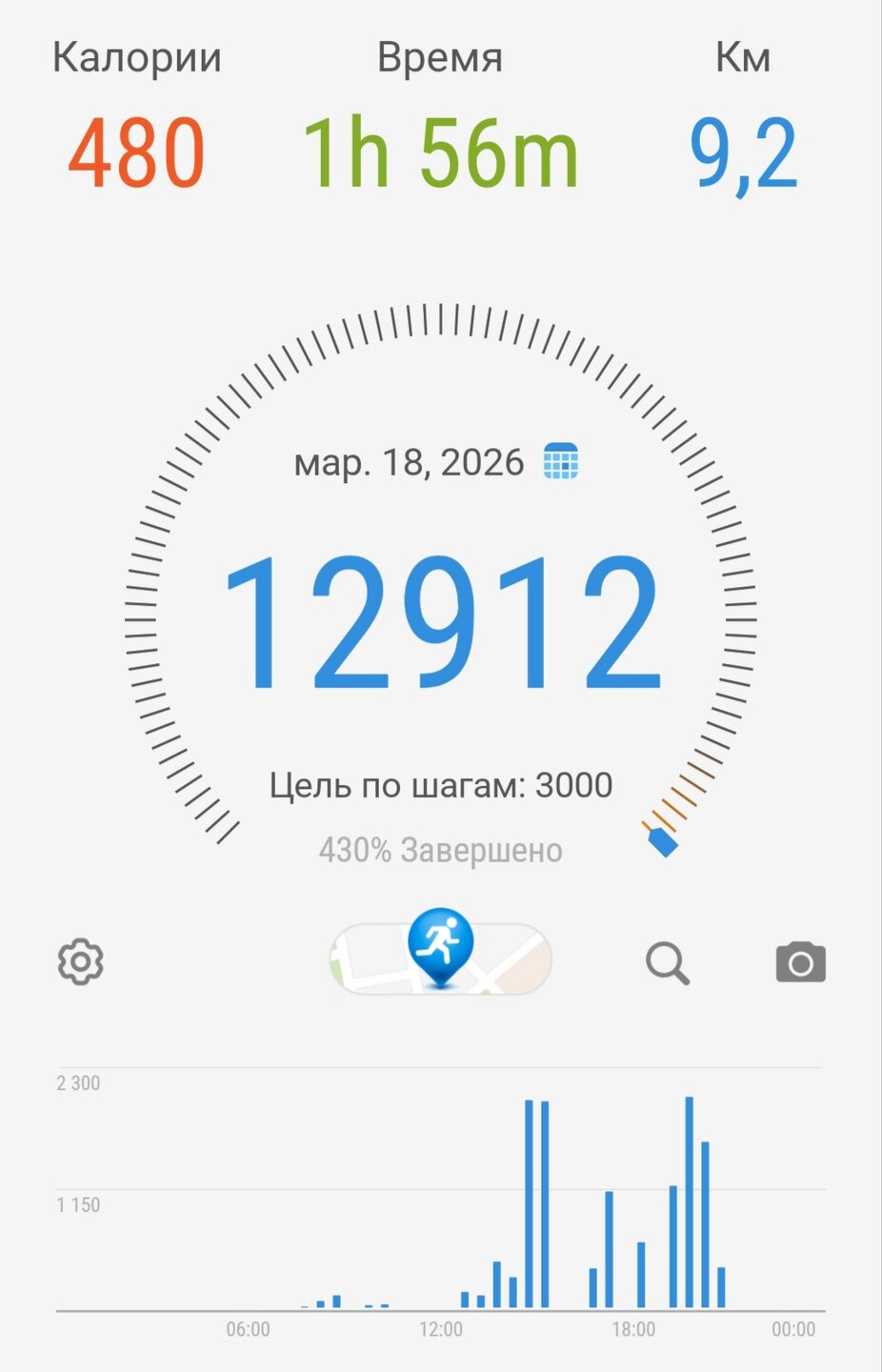Screen dimensions: 882x1372
Task: Open the step goal 'Цель по шагам: 3000'
Action: pyautogui.click(x=440, y=786)
